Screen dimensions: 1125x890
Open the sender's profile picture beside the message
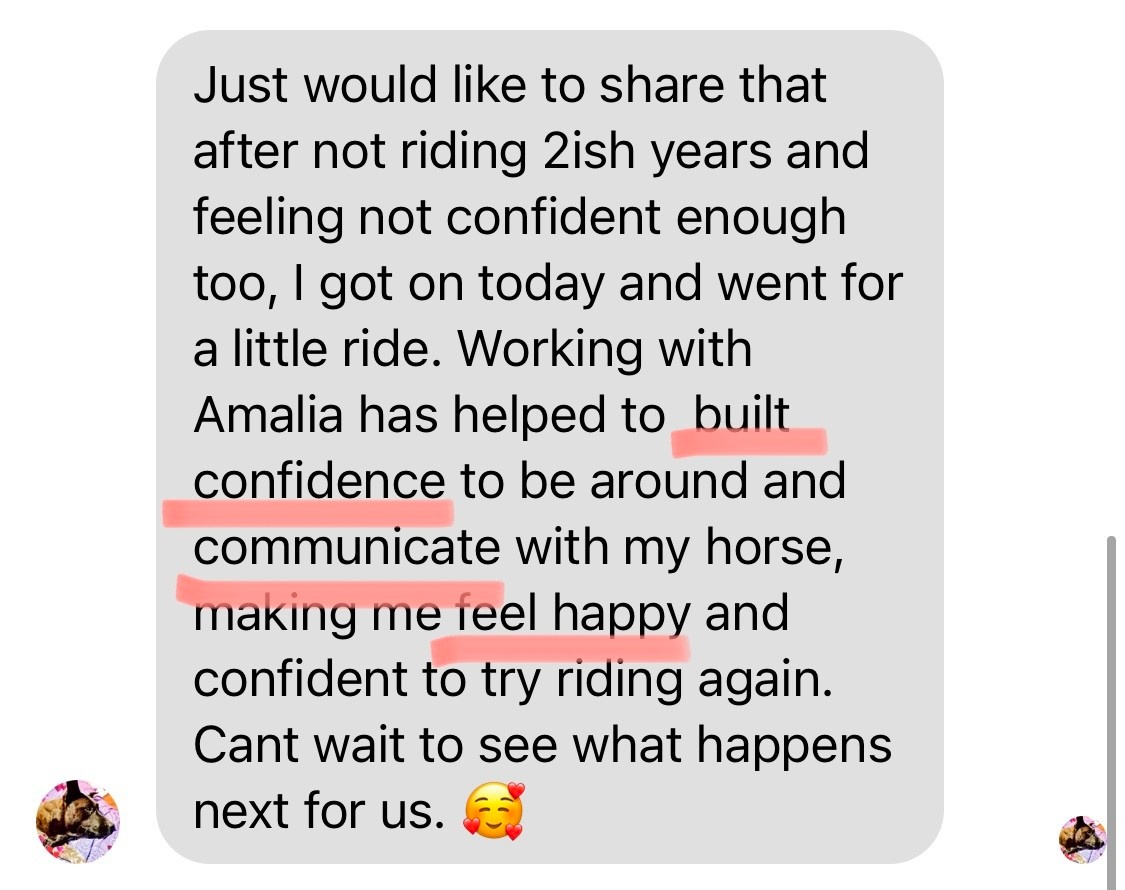[77, 820]
